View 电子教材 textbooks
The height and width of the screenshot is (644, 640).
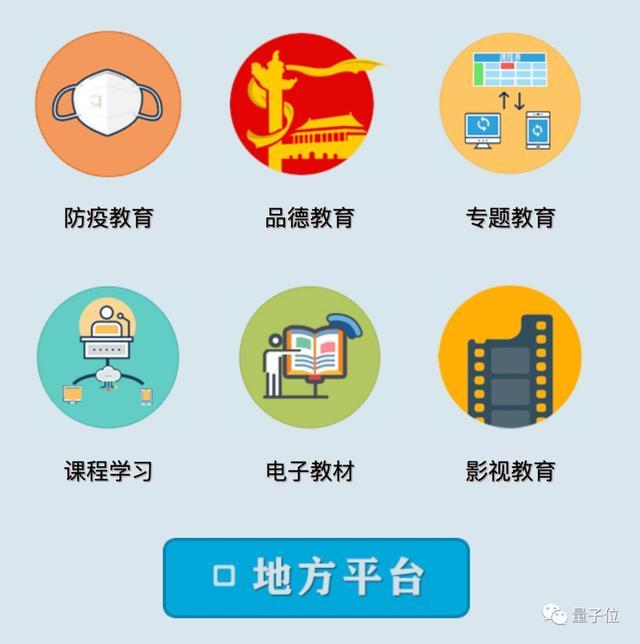309,358
